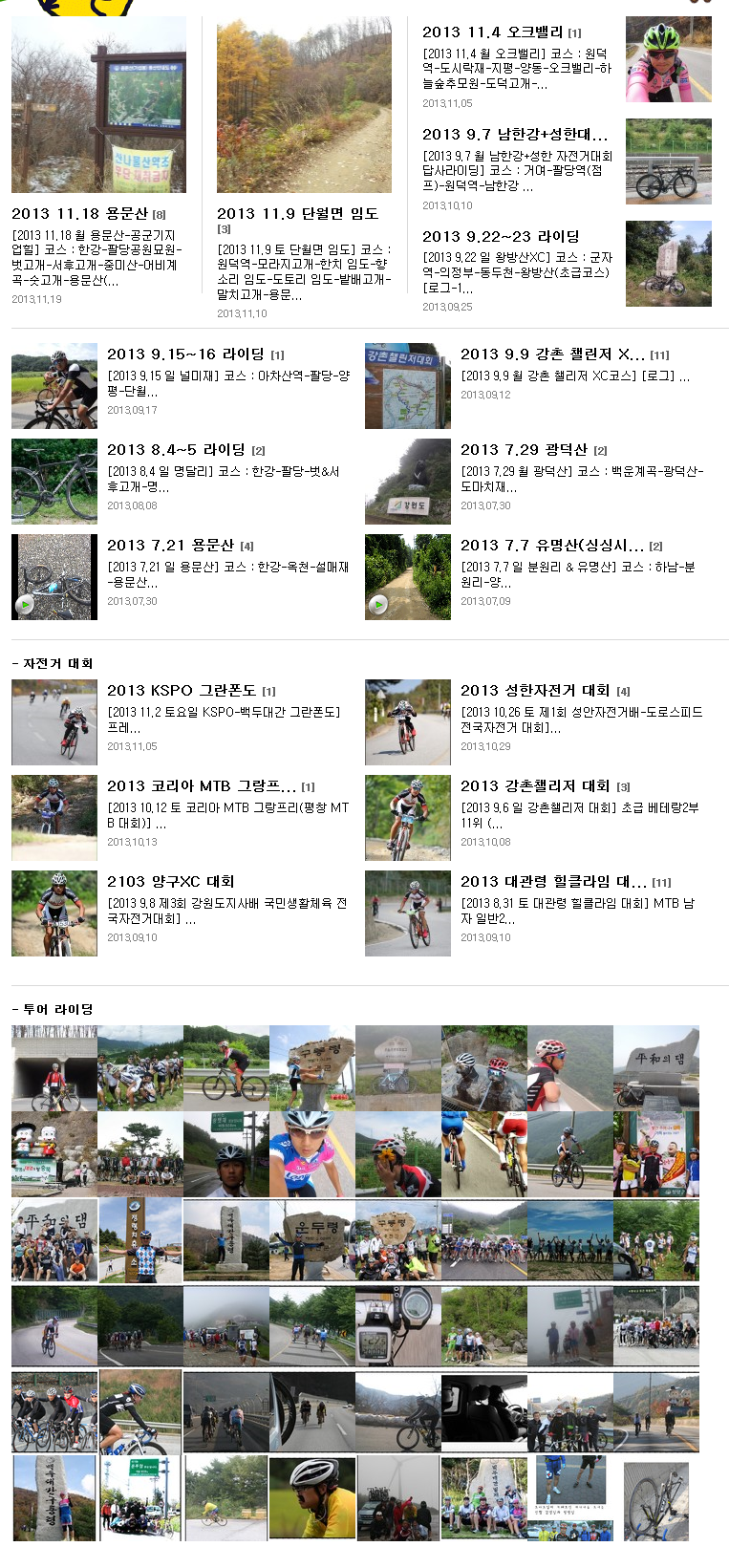
Task: Open the 2013 성한자전거 대회 post
Action: point(535,691)
